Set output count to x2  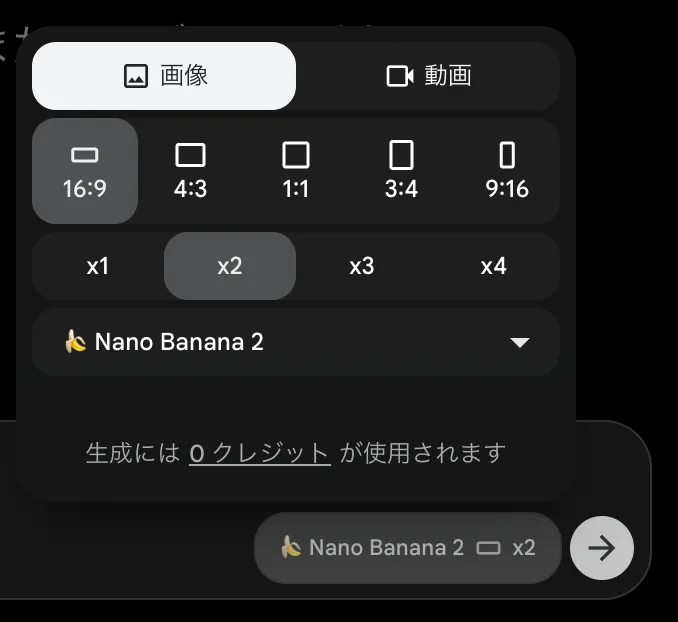coord(230,266)
